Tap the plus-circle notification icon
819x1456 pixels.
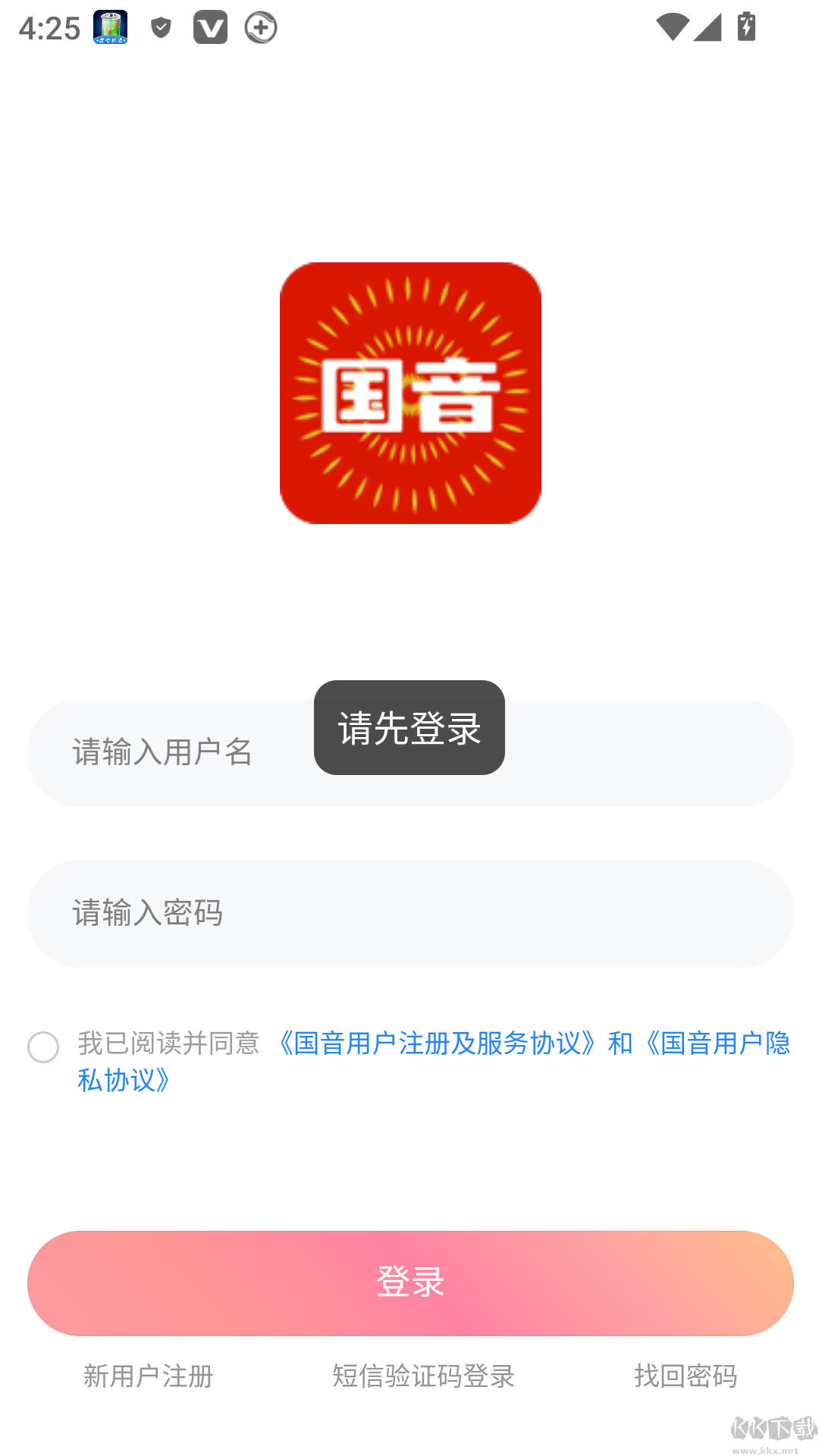[261, 27]
